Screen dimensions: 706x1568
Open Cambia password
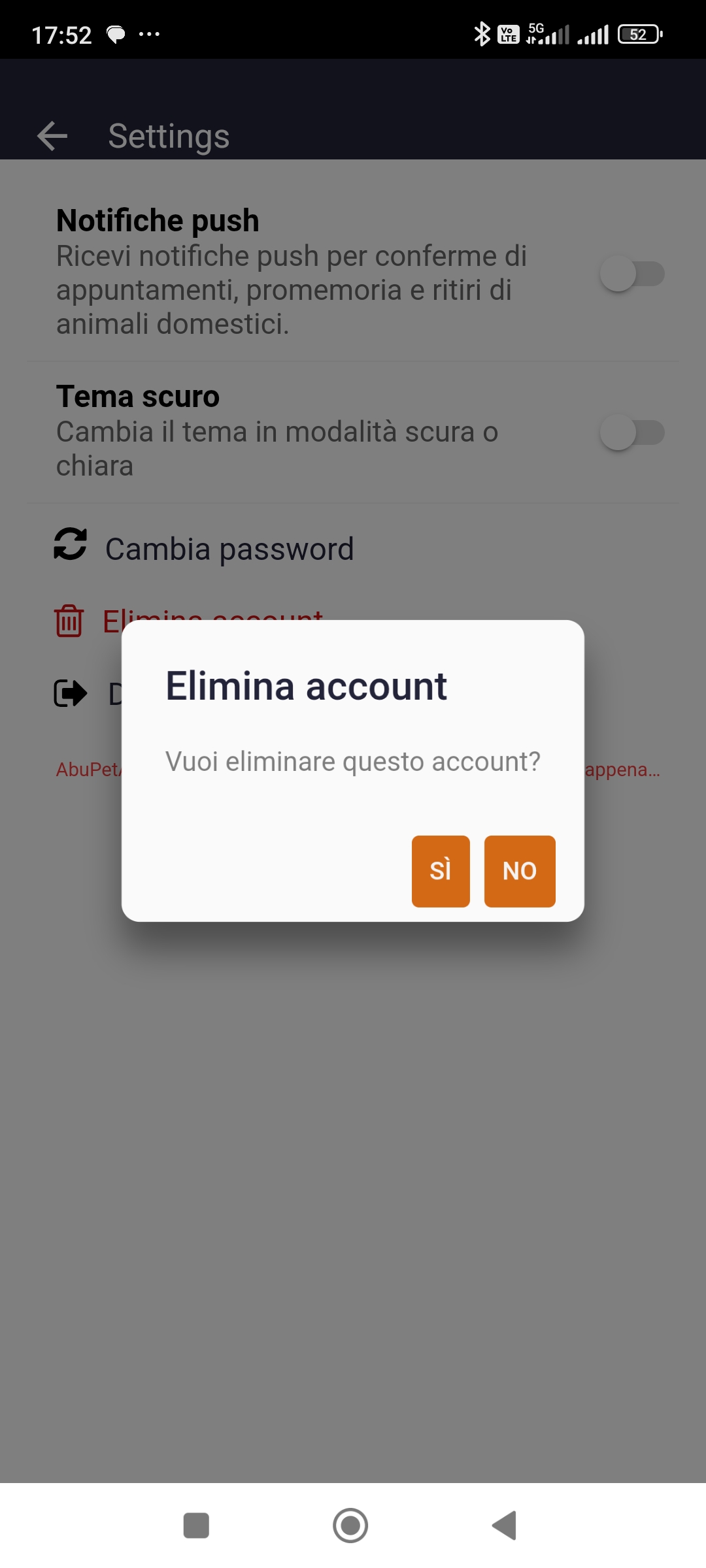(204, 547)
